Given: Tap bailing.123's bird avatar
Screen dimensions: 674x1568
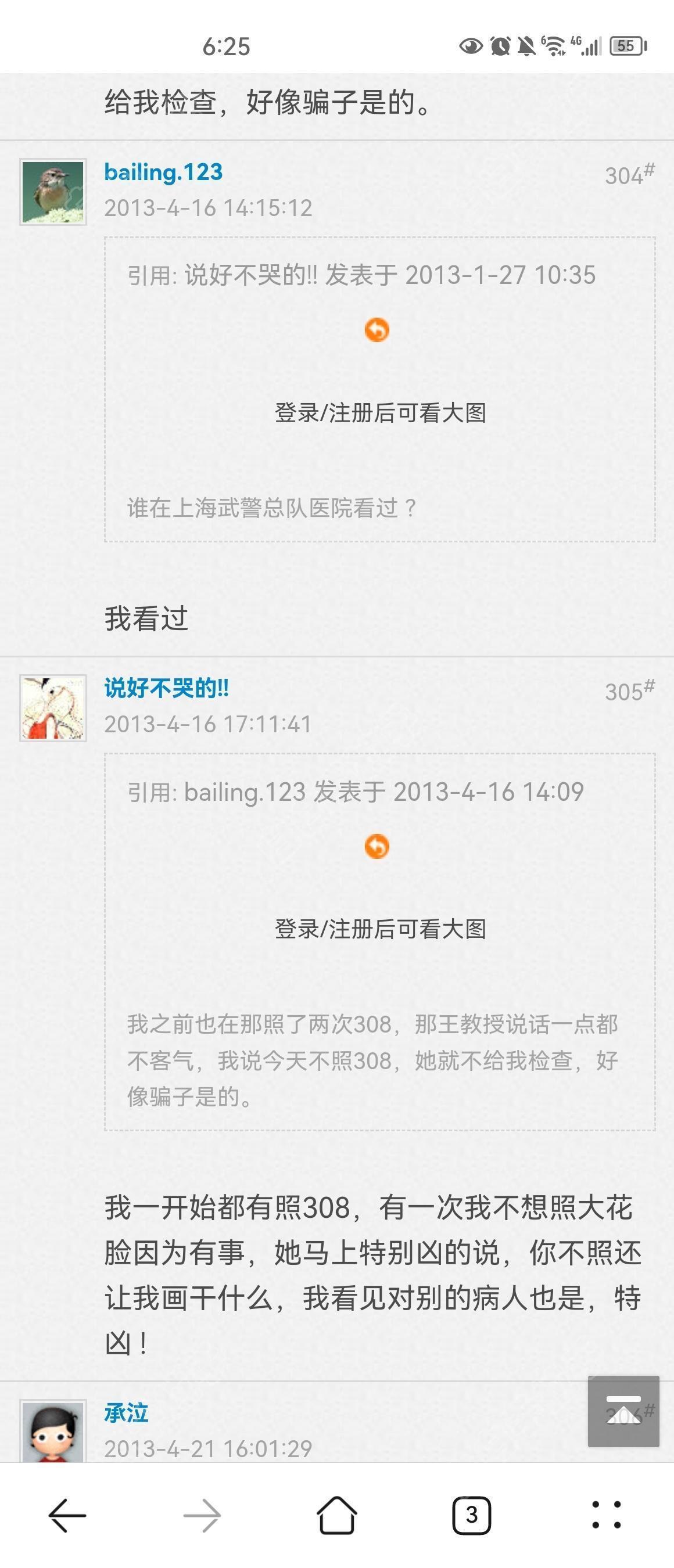Looking at the screenshot, I should 53,192.
